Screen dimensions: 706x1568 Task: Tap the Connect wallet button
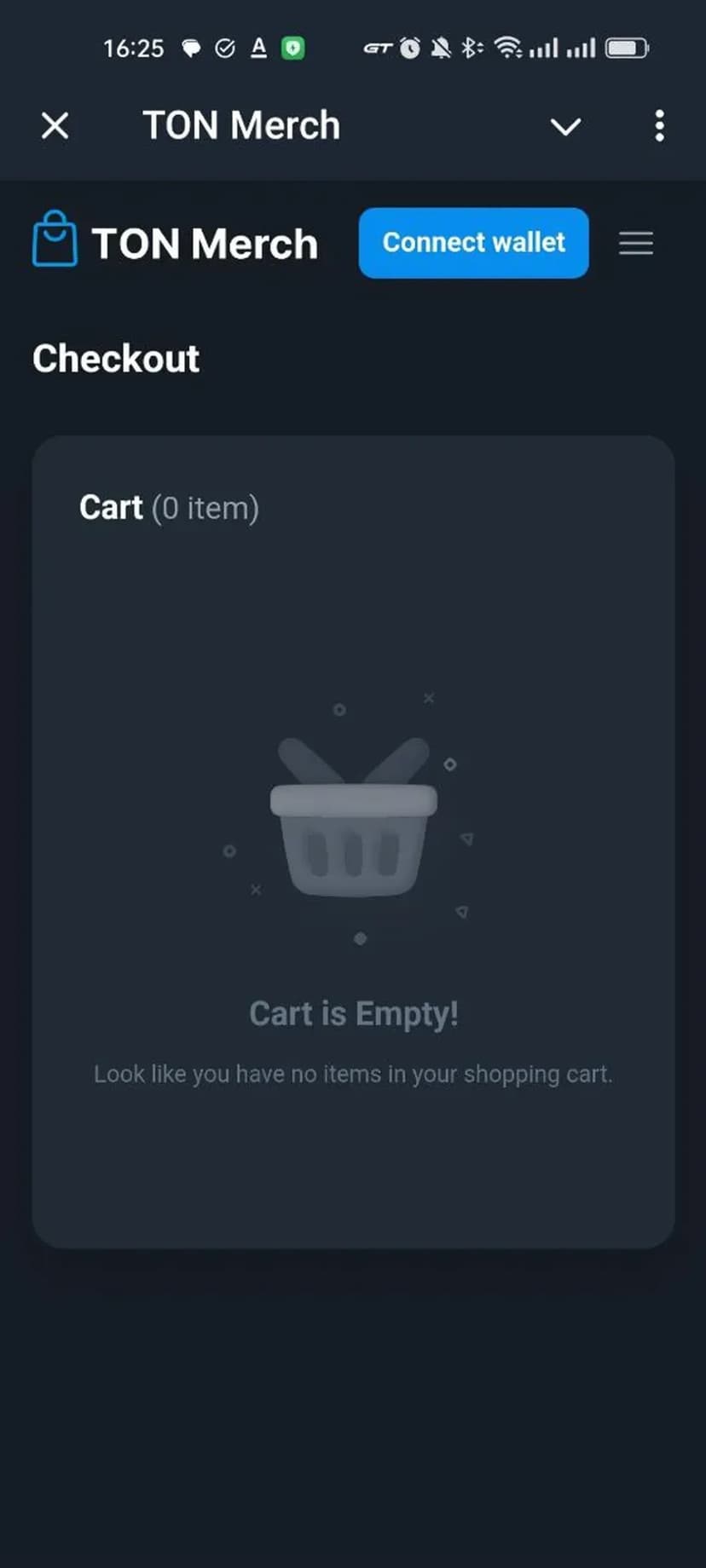pyautogui.click(x=473, y=243)
